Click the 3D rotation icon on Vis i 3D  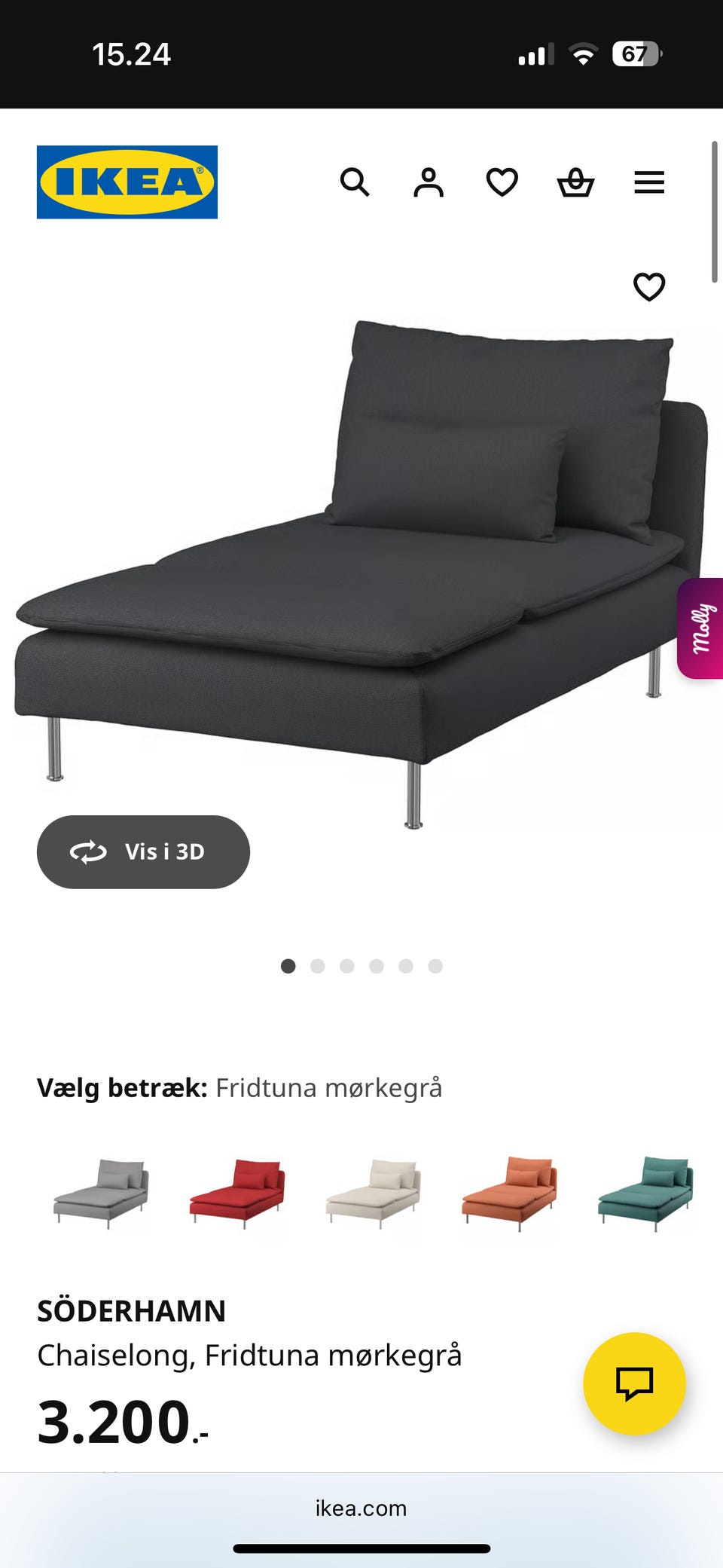[88, 852]
